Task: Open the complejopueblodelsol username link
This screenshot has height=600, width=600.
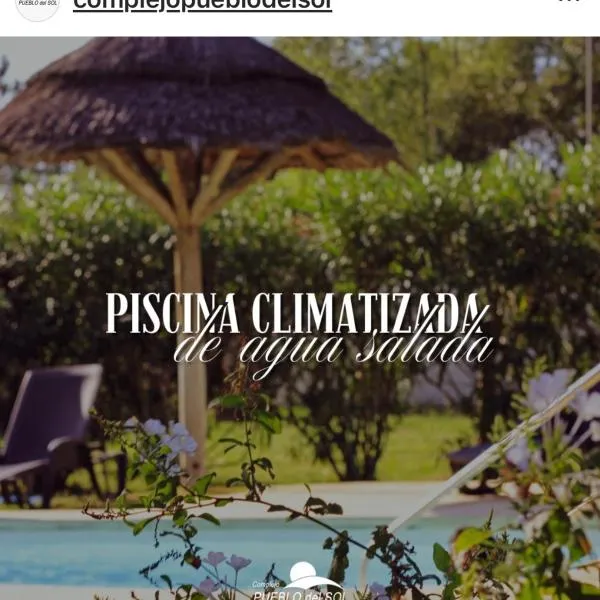Action: 202,5
